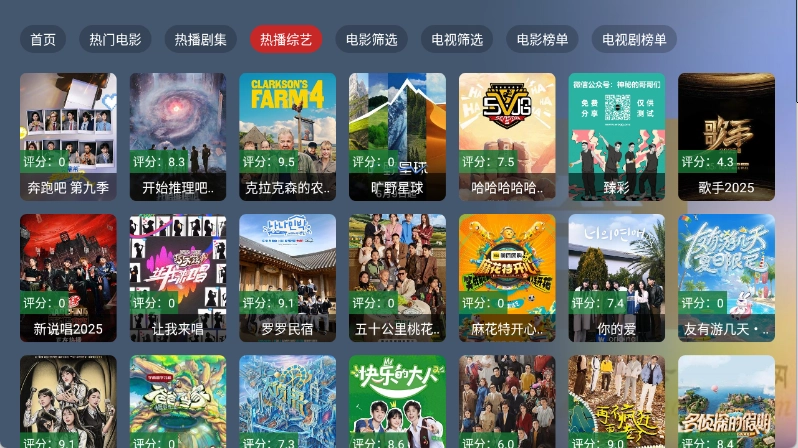Select the 哈哈哈哈哈 show card

(507, 136)
